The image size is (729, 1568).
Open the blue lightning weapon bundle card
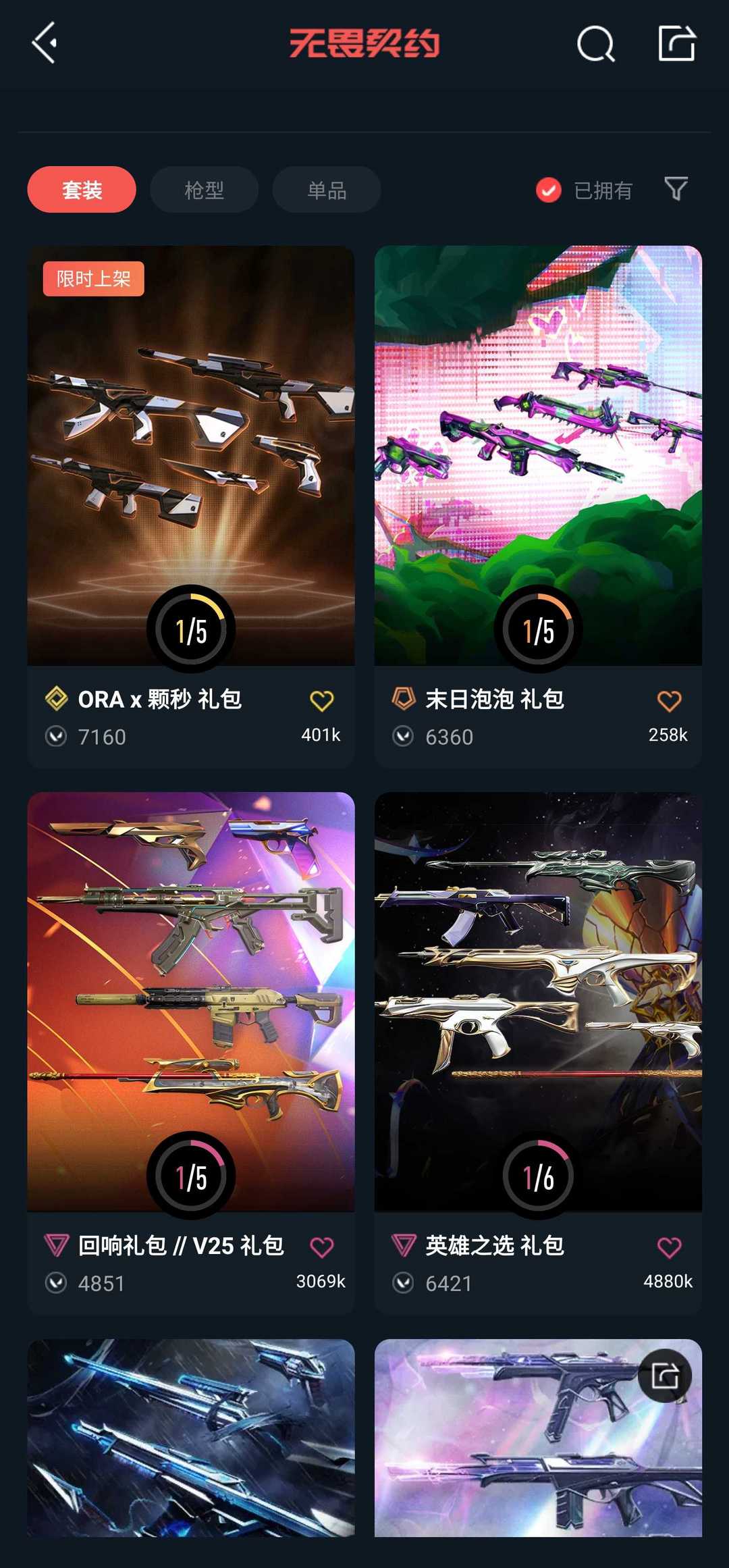coord(191,1438)
